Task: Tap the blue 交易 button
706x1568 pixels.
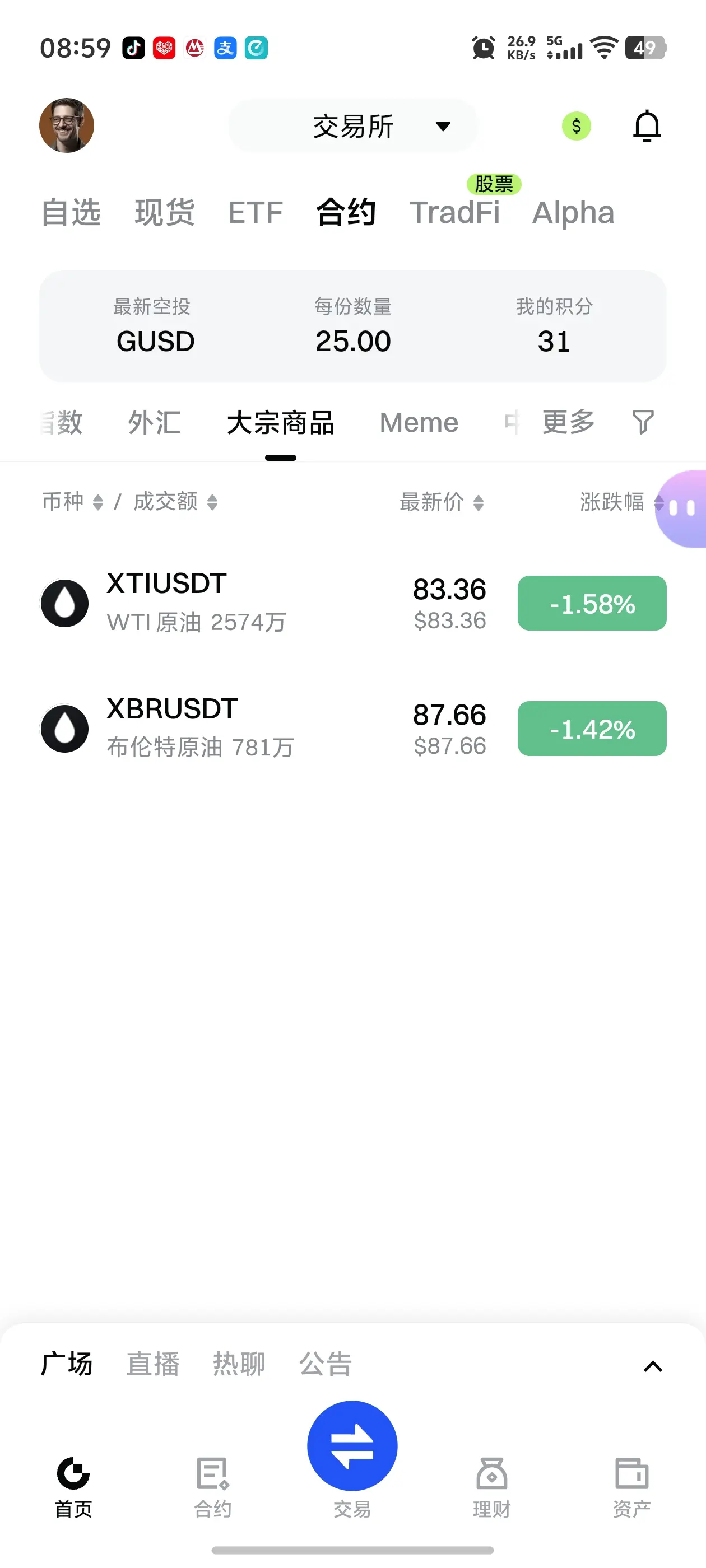Action: (x=352, y=1446)
